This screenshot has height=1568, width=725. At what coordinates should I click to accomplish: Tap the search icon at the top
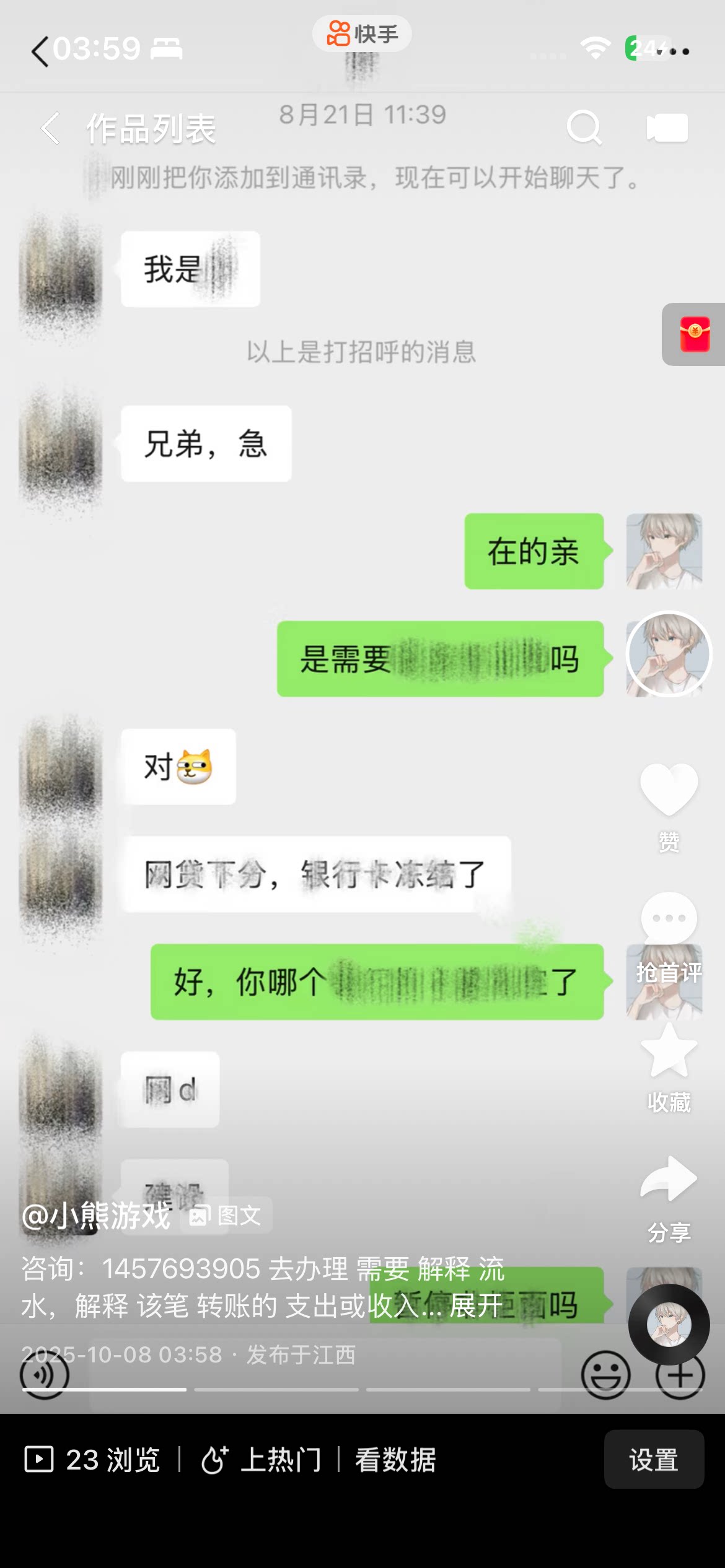pyautogui.click(x=583, y=128)
